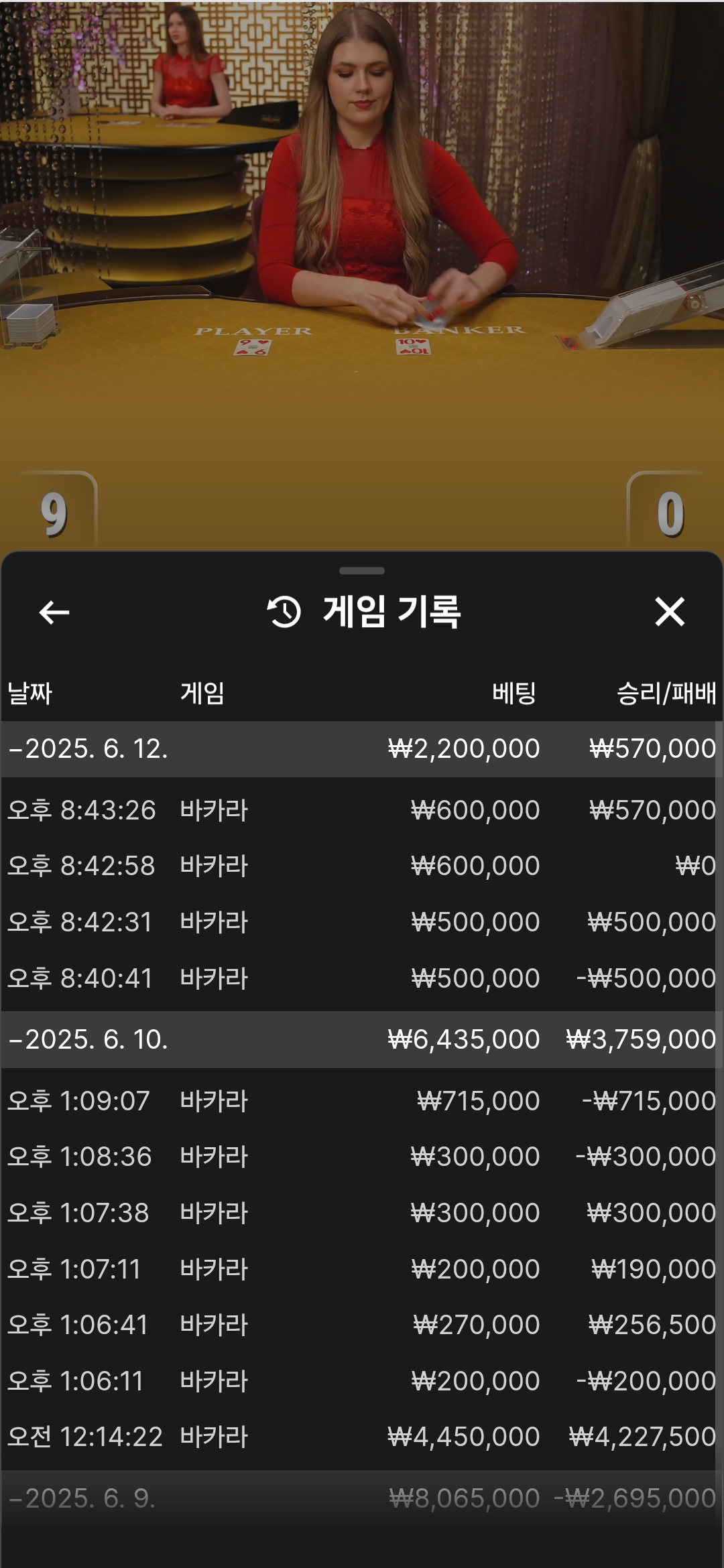The height and width of the screenshot is (1568, 724).
Task: Open the 오후 8:42:31 바카라 record
Action: tap(362, 922)
